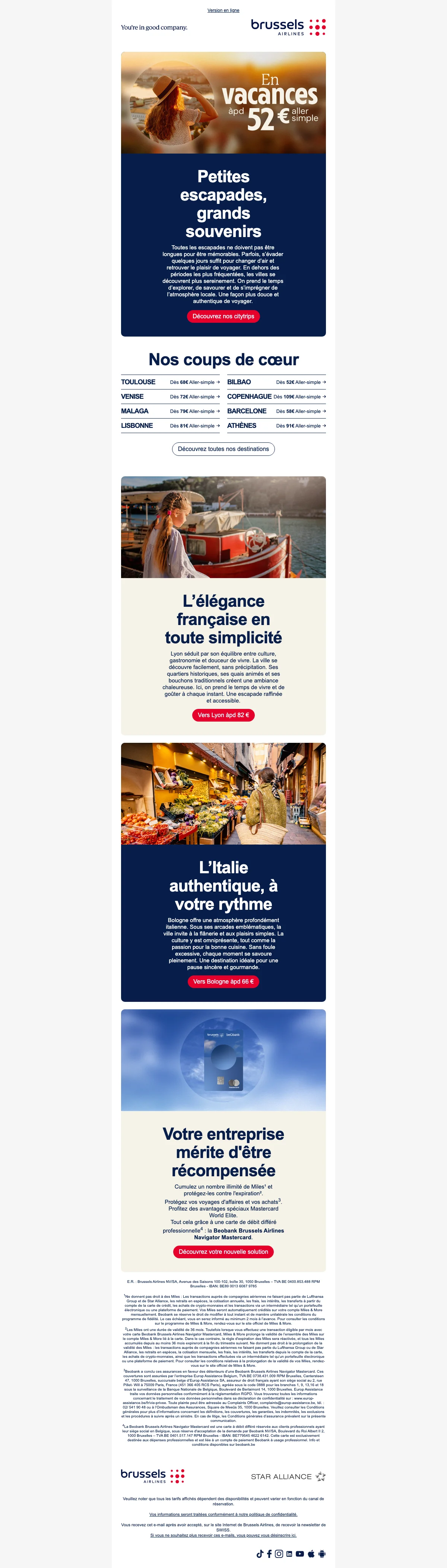
Task: Open the LinkedIn icon in footer
Action: tap(289, 1553)
